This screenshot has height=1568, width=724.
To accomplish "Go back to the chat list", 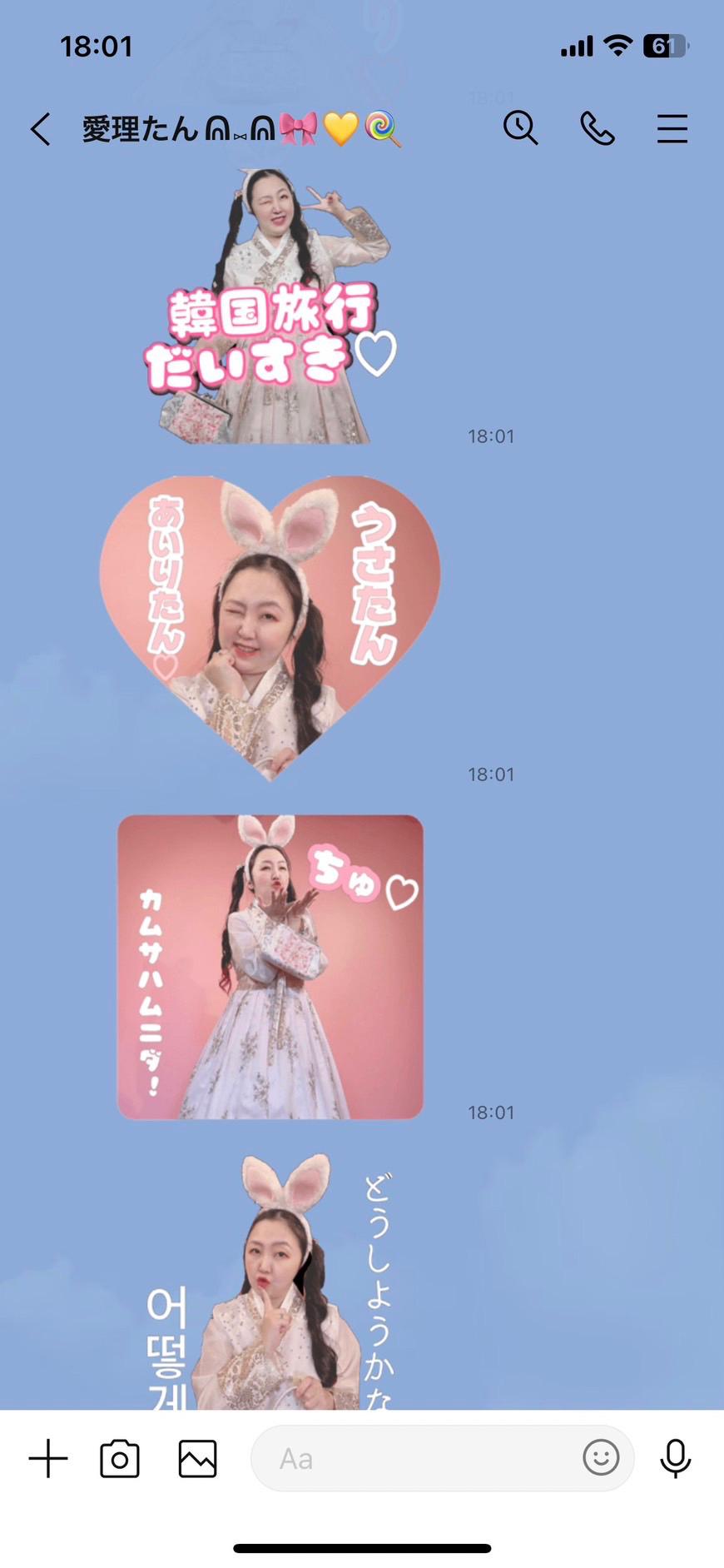I will 40,129.
